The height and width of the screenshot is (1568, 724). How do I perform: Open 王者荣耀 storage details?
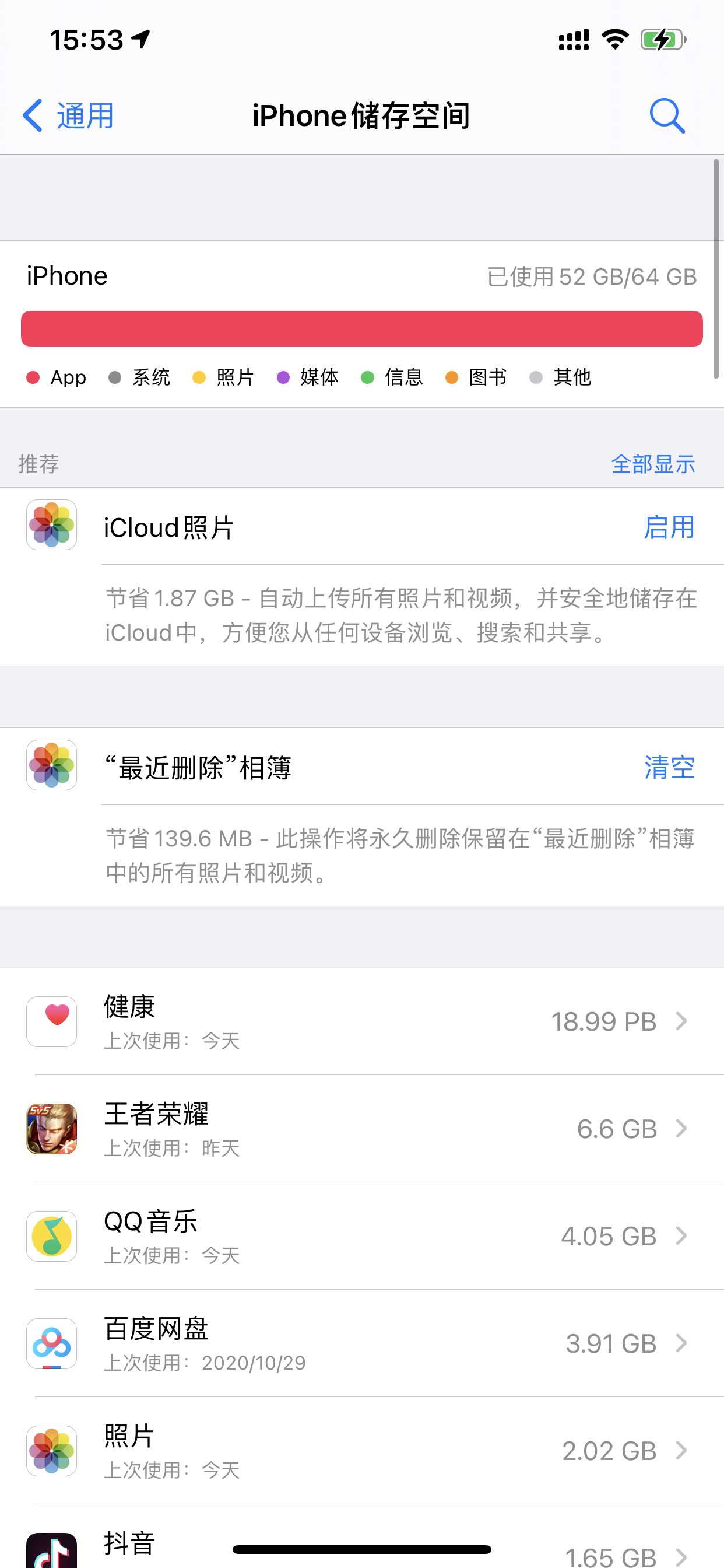coord(361,1129)
